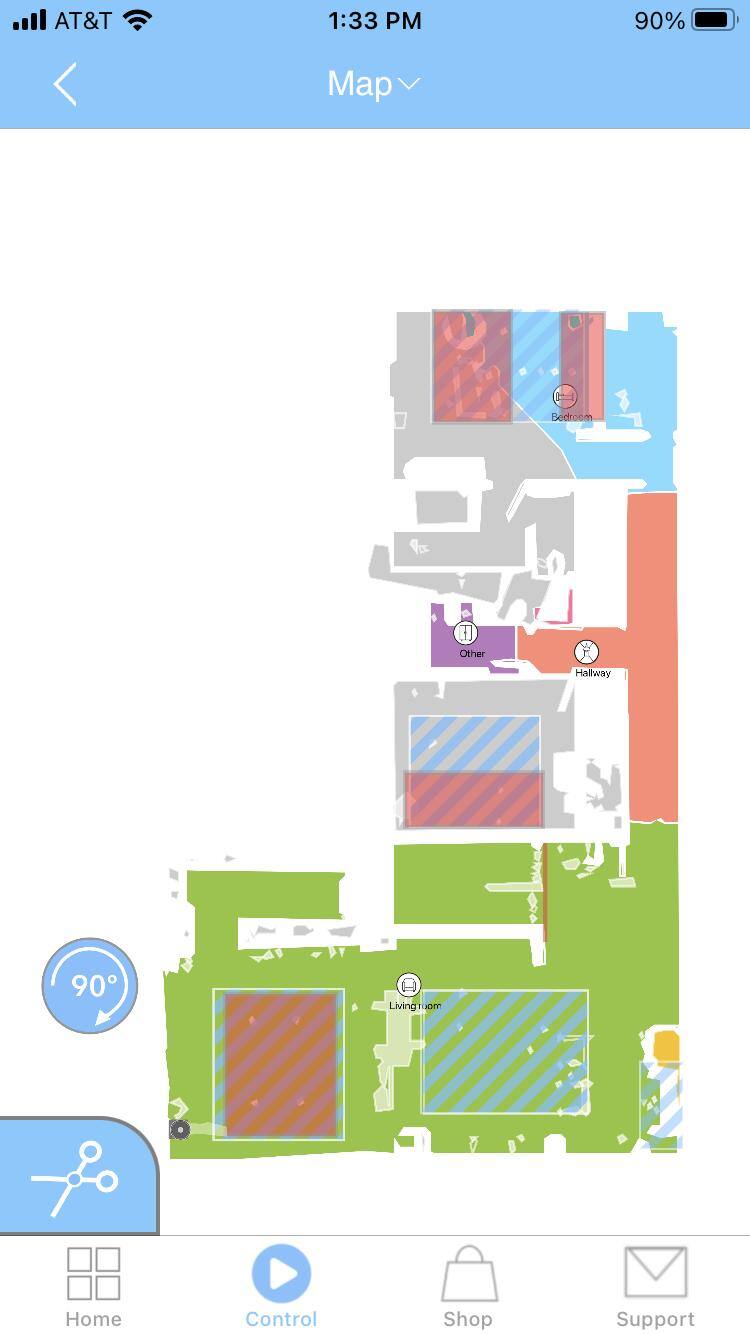Select the Bedroom room on the map
The image size is (750, 1334).
565,397
